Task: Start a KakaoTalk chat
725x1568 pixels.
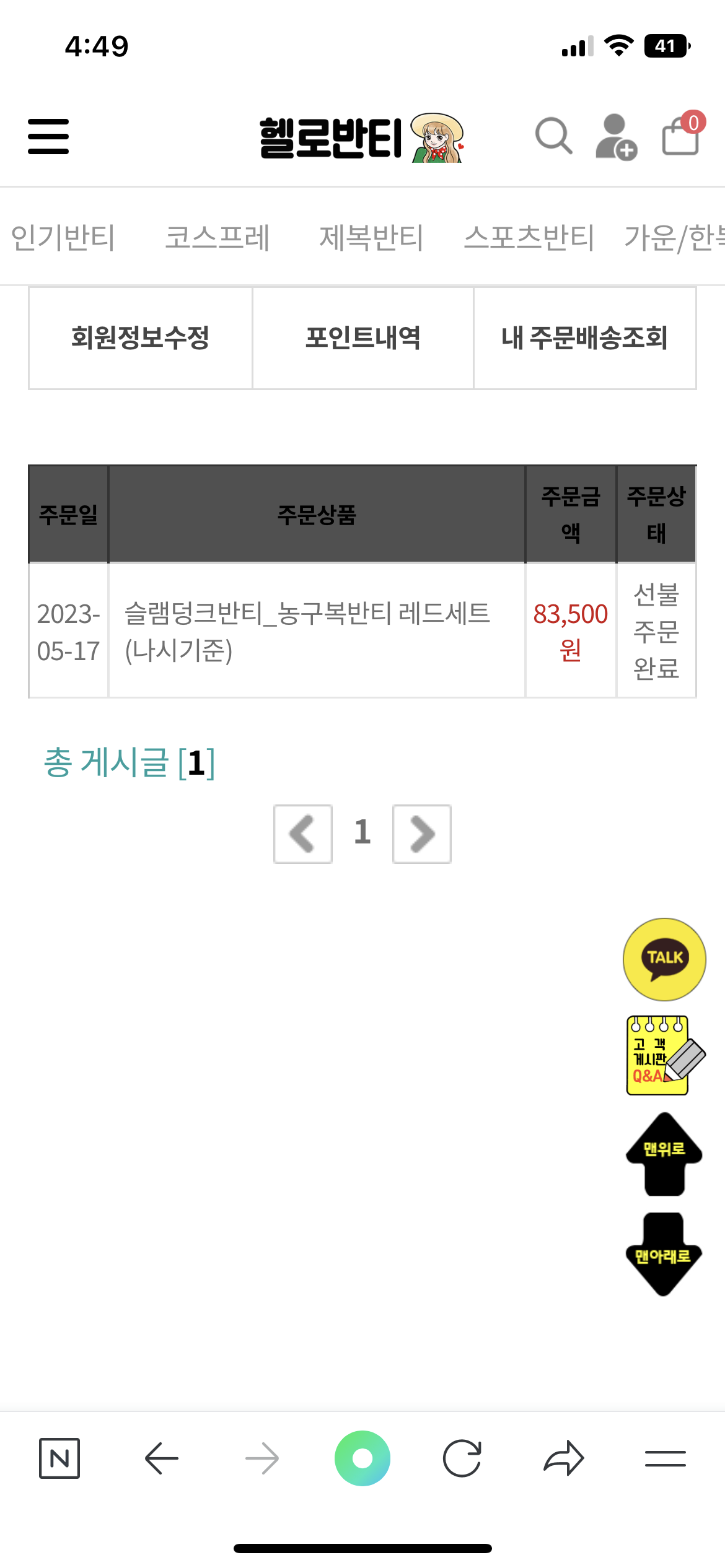Action: coord(664,959)
